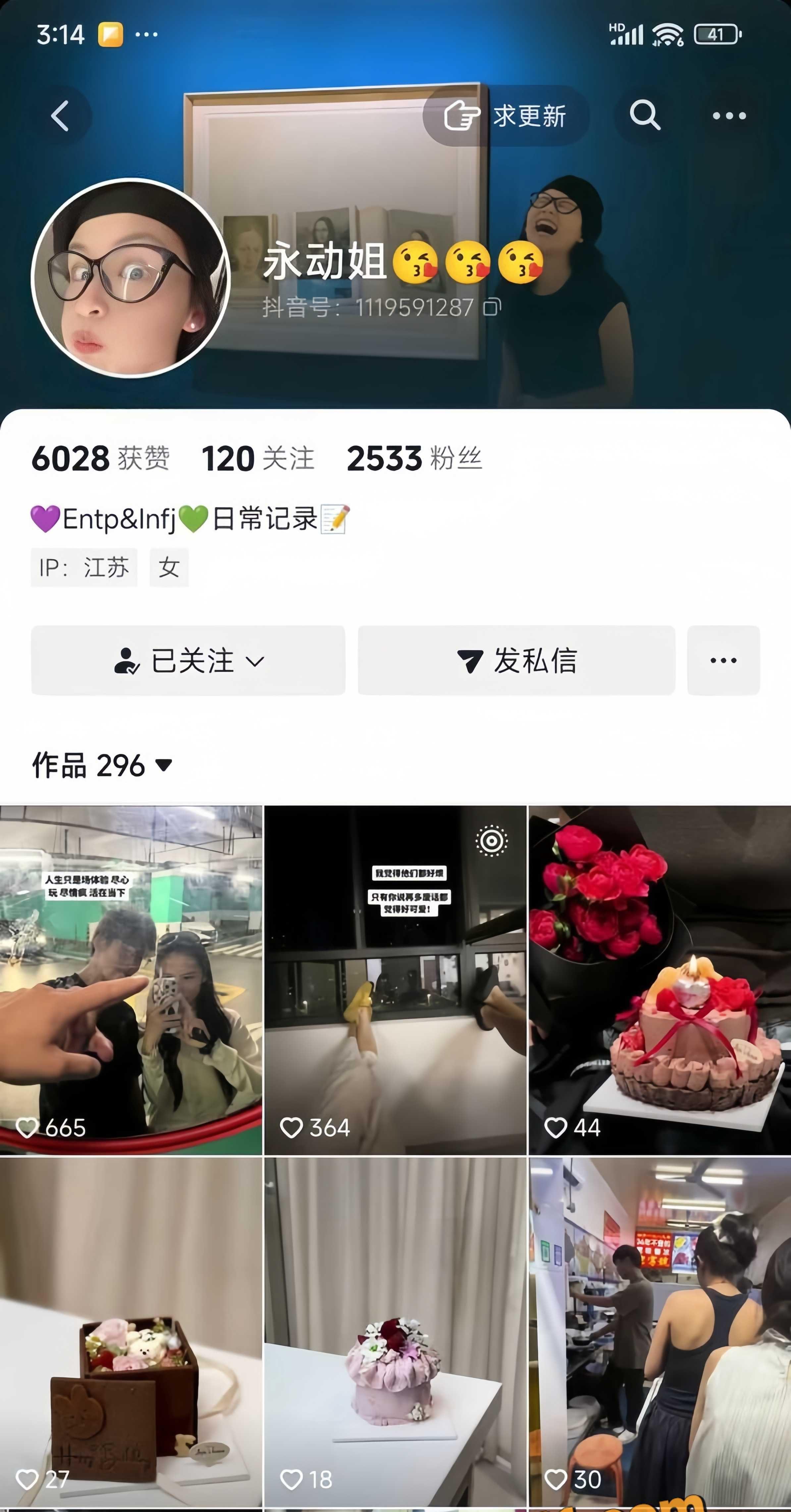The height and width of the screenshot is (1512, 791).
Task: Open the chocolate box video with 27 likes
Action: point(131,1333)
